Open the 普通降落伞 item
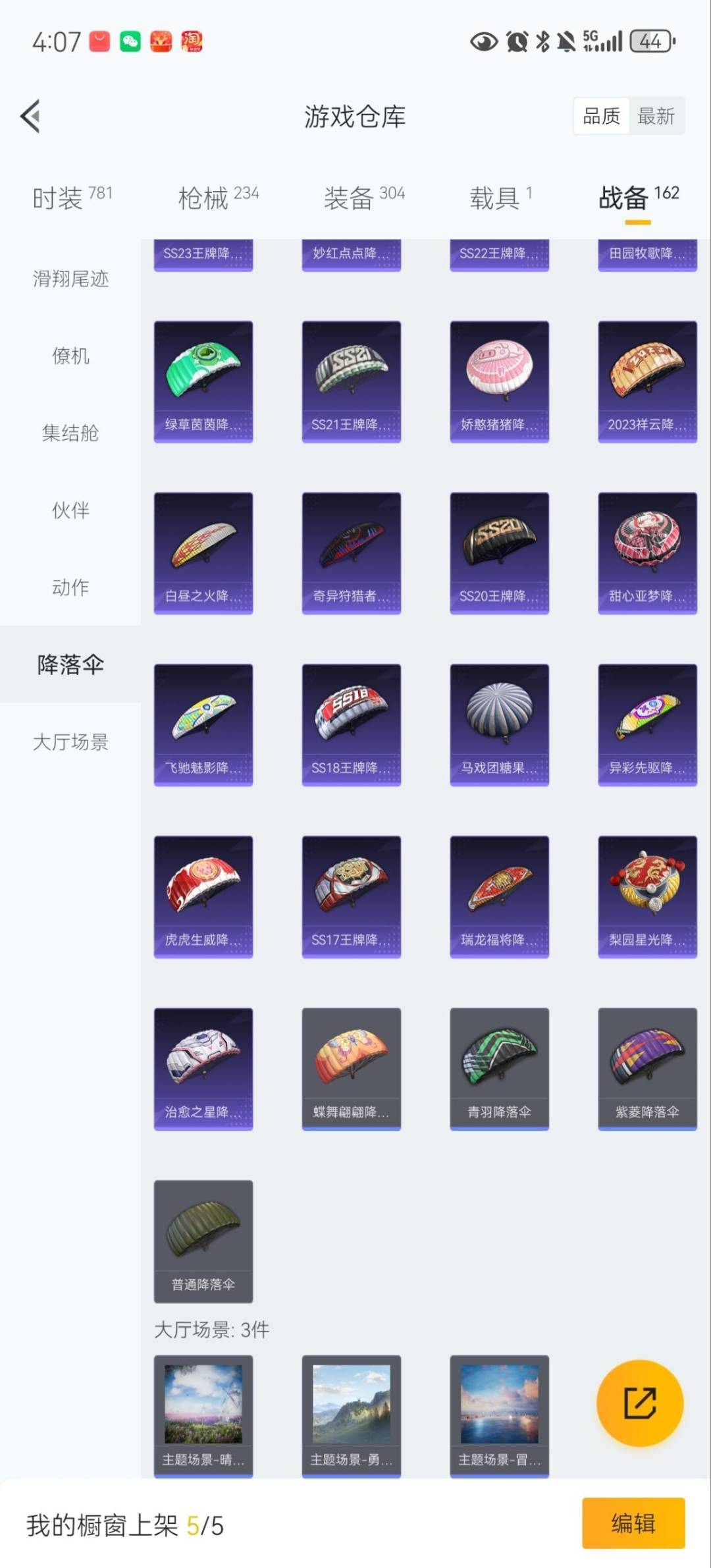Screen dimensions: 711x1568 click(203, 1241)
